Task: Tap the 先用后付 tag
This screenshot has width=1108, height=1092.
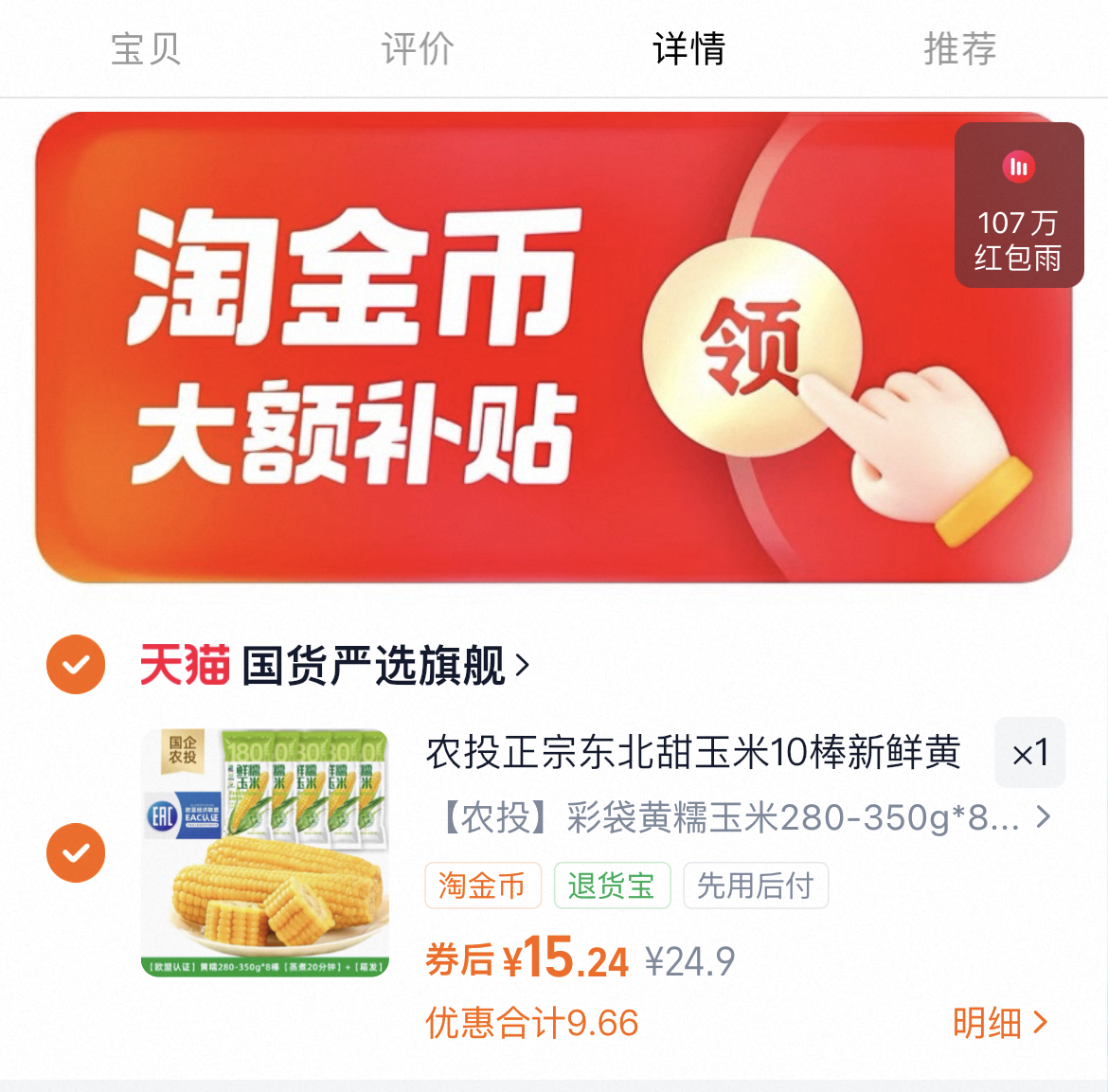Action: (755, 886)
